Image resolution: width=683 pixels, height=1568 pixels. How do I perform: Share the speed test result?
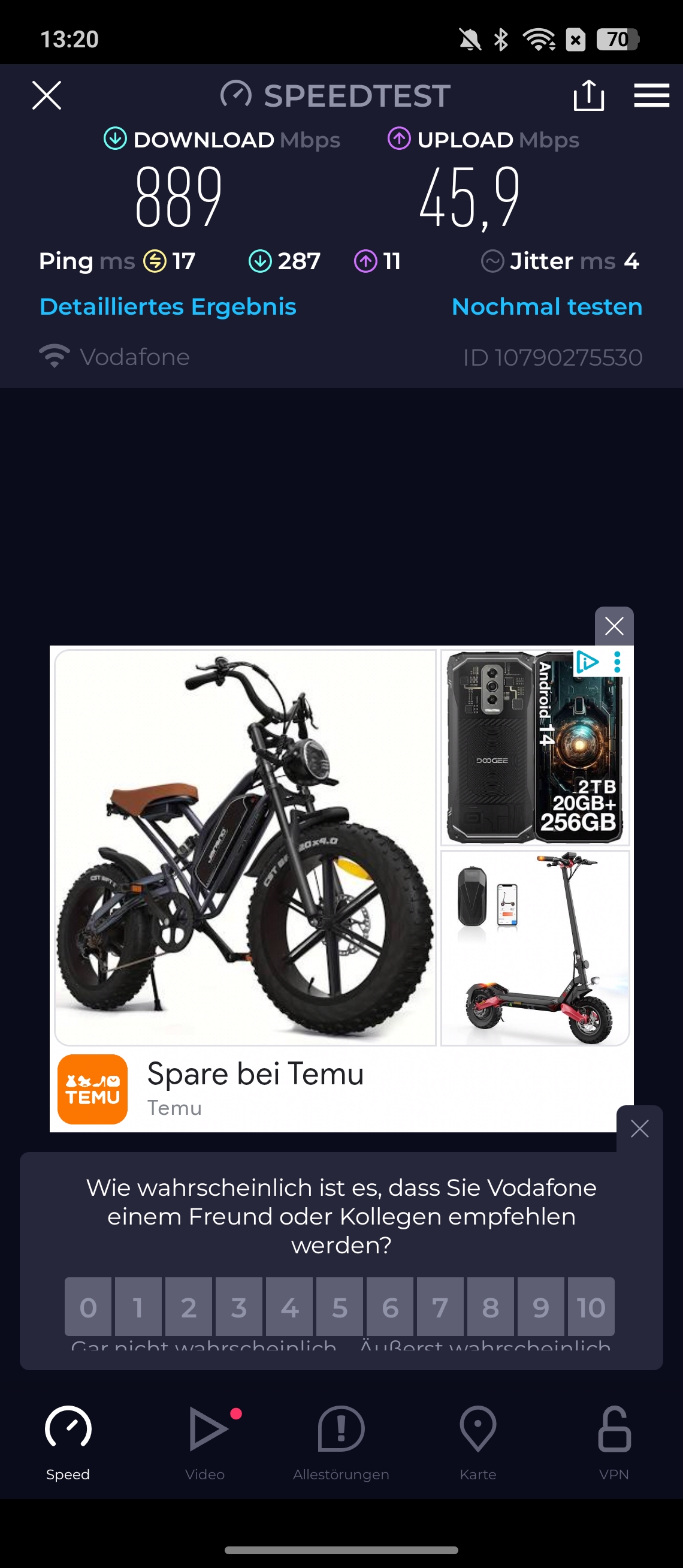coord(589,95)
